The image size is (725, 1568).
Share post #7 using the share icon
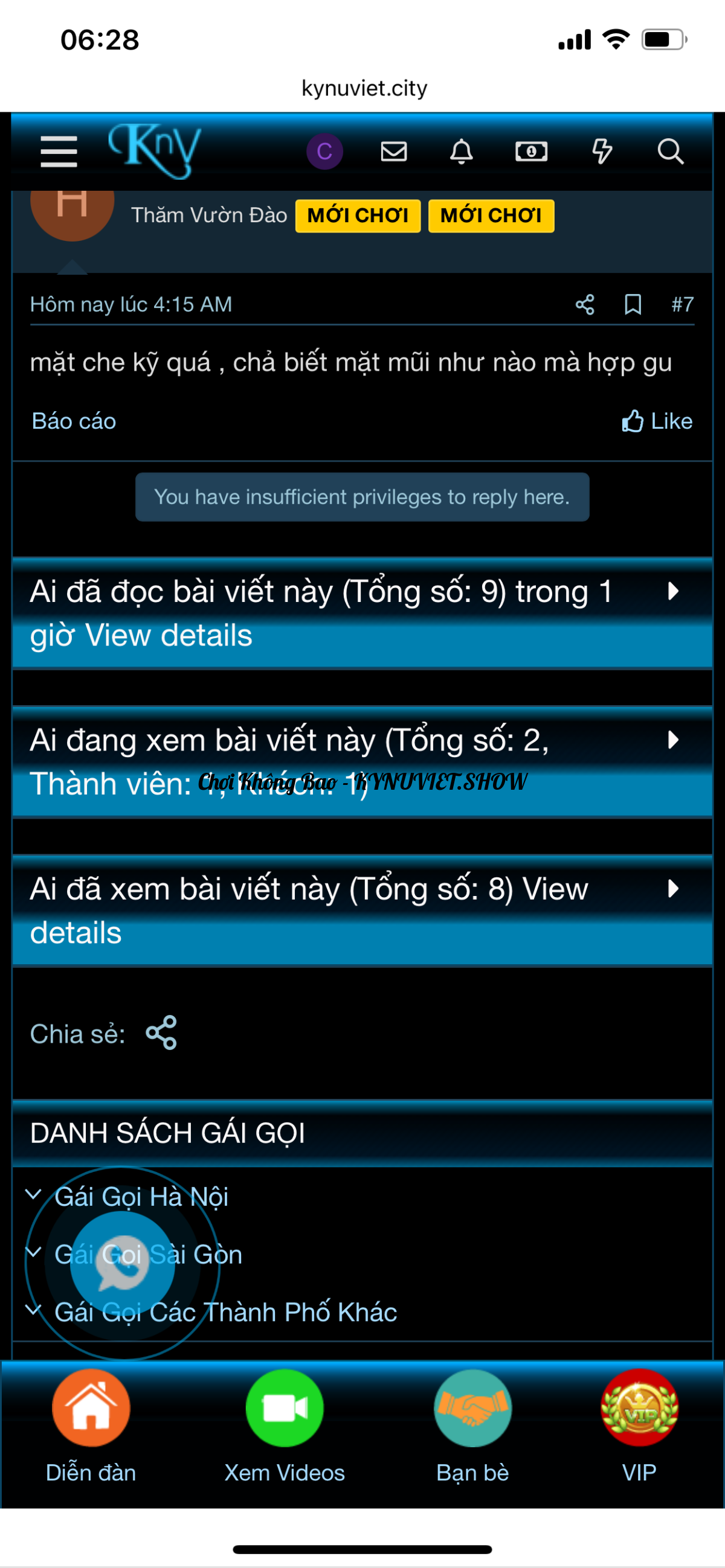pyautogui.click(x=584, y=304)
